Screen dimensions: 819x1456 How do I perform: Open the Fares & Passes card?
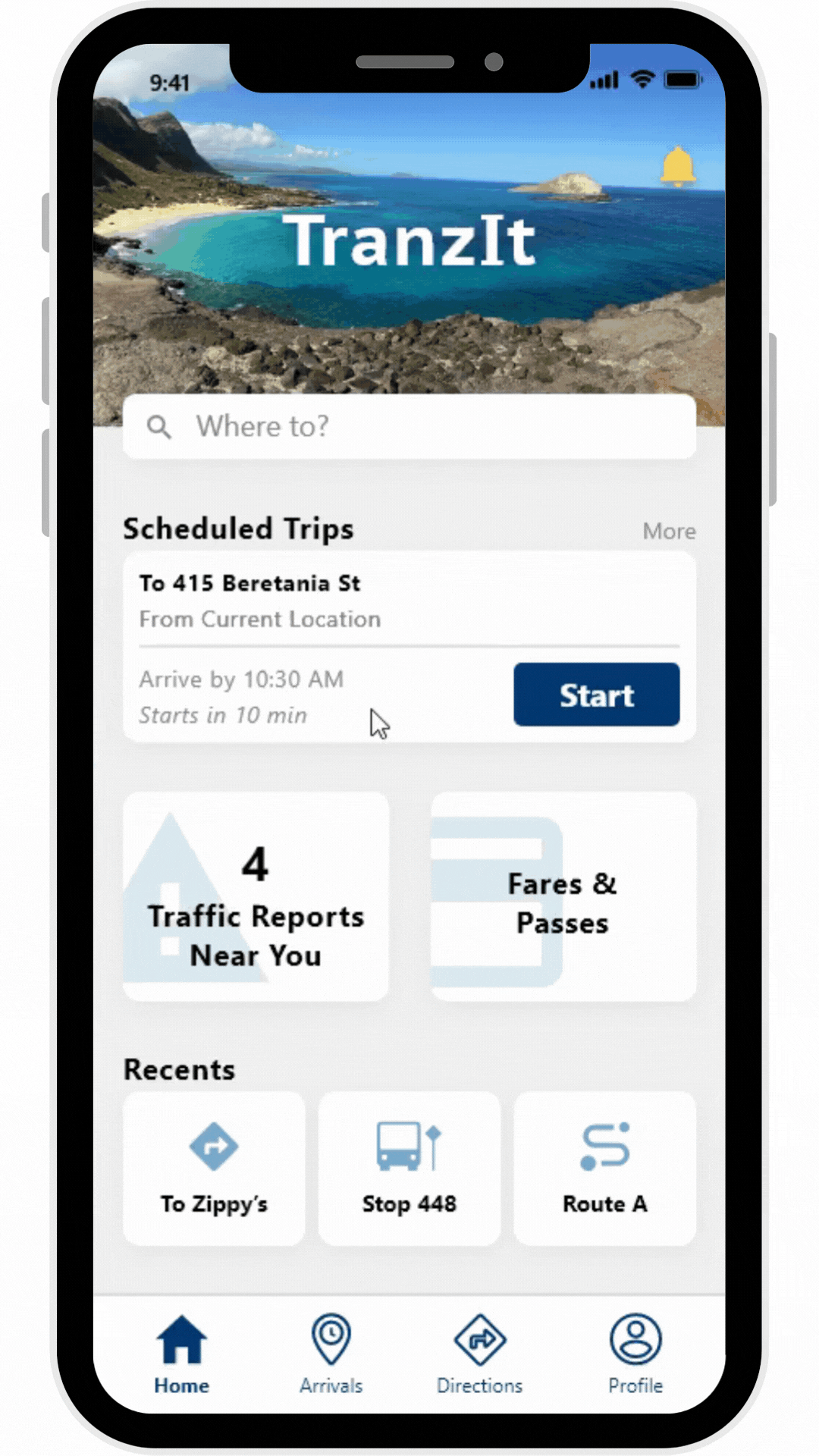click(563, 896)
